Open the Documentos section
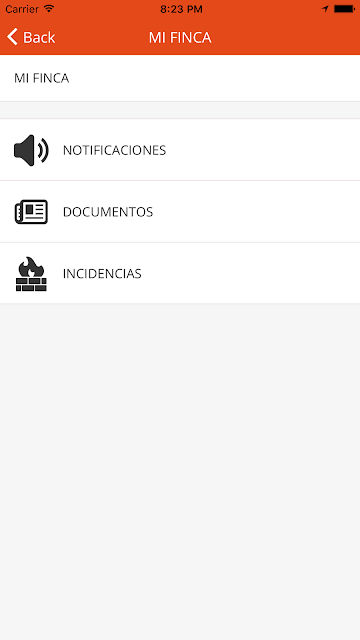The width and height of the screenshot is (360, 640). (x=180, y=211)
